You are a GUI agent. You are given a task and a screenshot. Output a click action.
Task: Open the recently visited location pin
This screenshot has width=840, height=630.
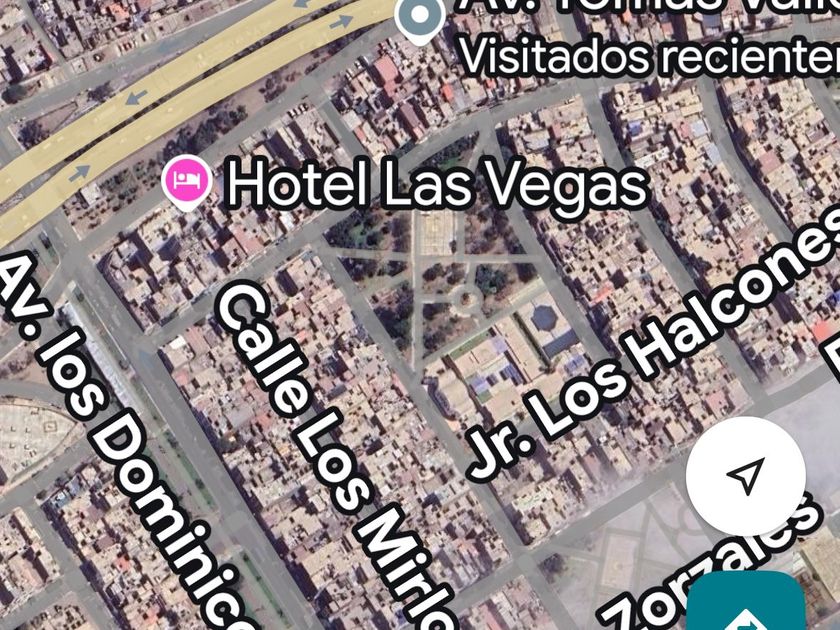click(x=419, y=16)
